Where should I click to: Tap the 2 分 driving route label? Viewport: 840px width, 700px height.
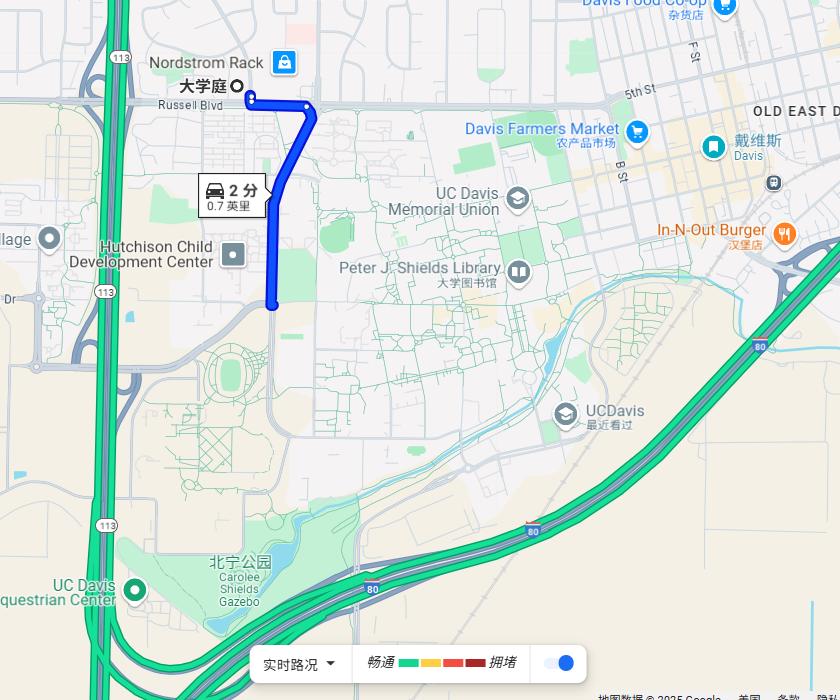pos(232,196)
